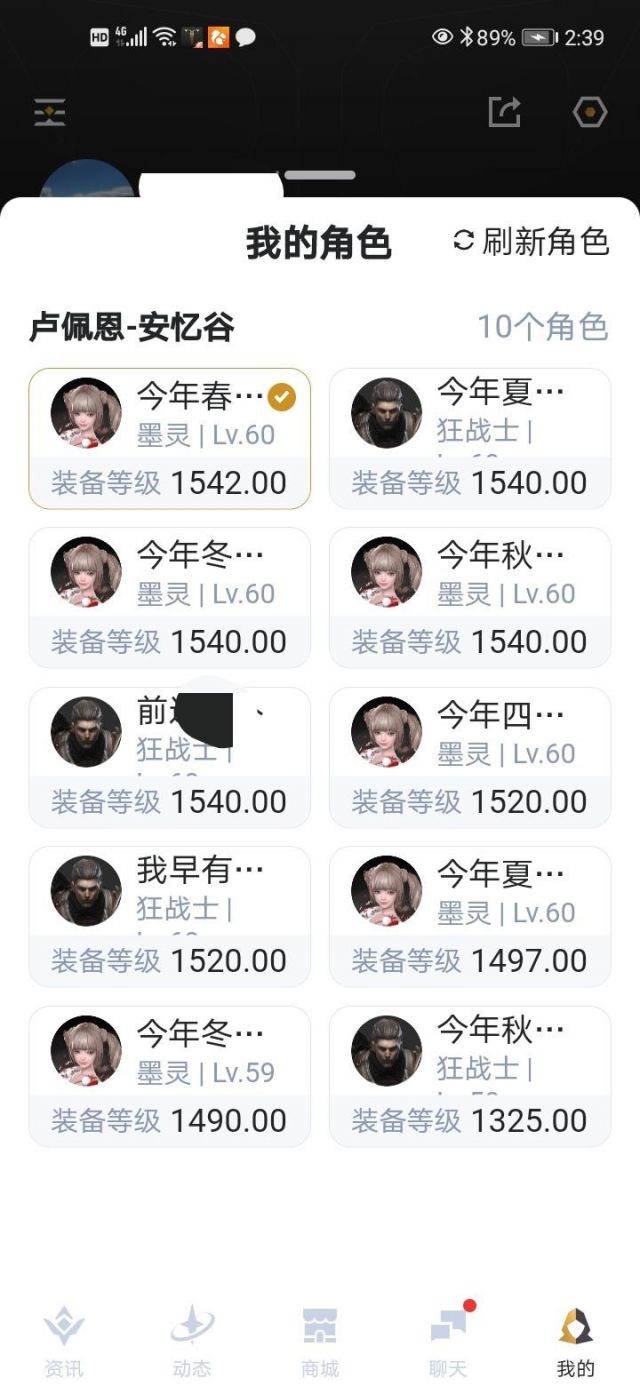Select the 今年夏 character with 1497.00 gear
640x1386 pixels.
point(470,916)
